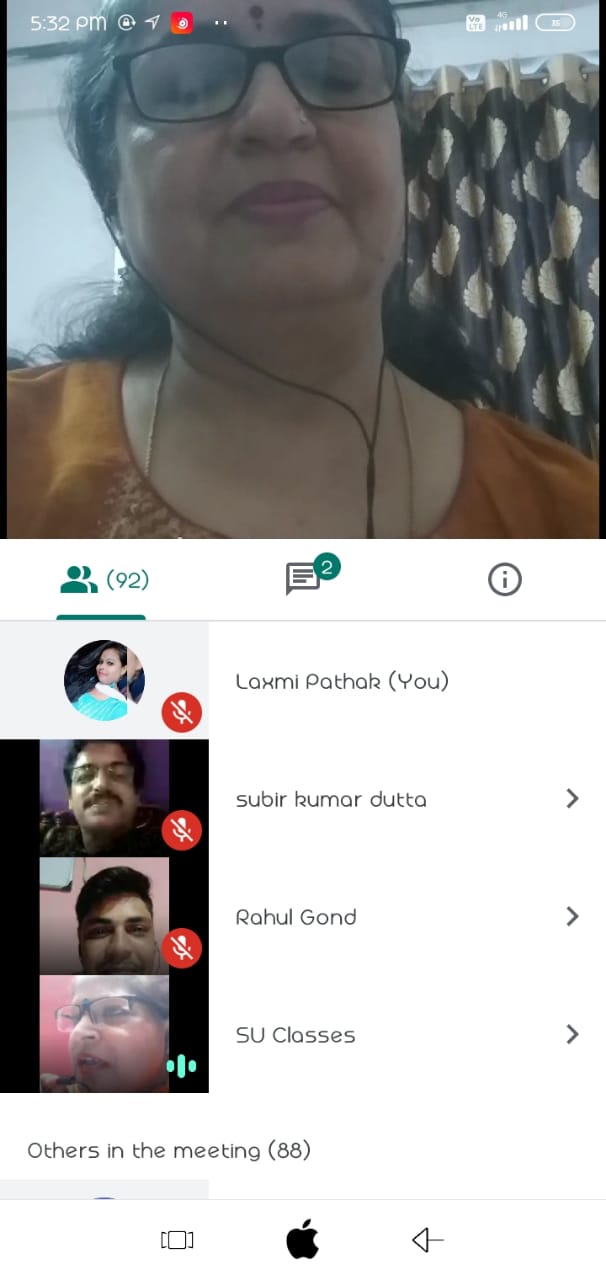This screenshot has height=1280, width=606.
Task: Select the Laxmi Pathak (You) row
Action: click(341, 681)
